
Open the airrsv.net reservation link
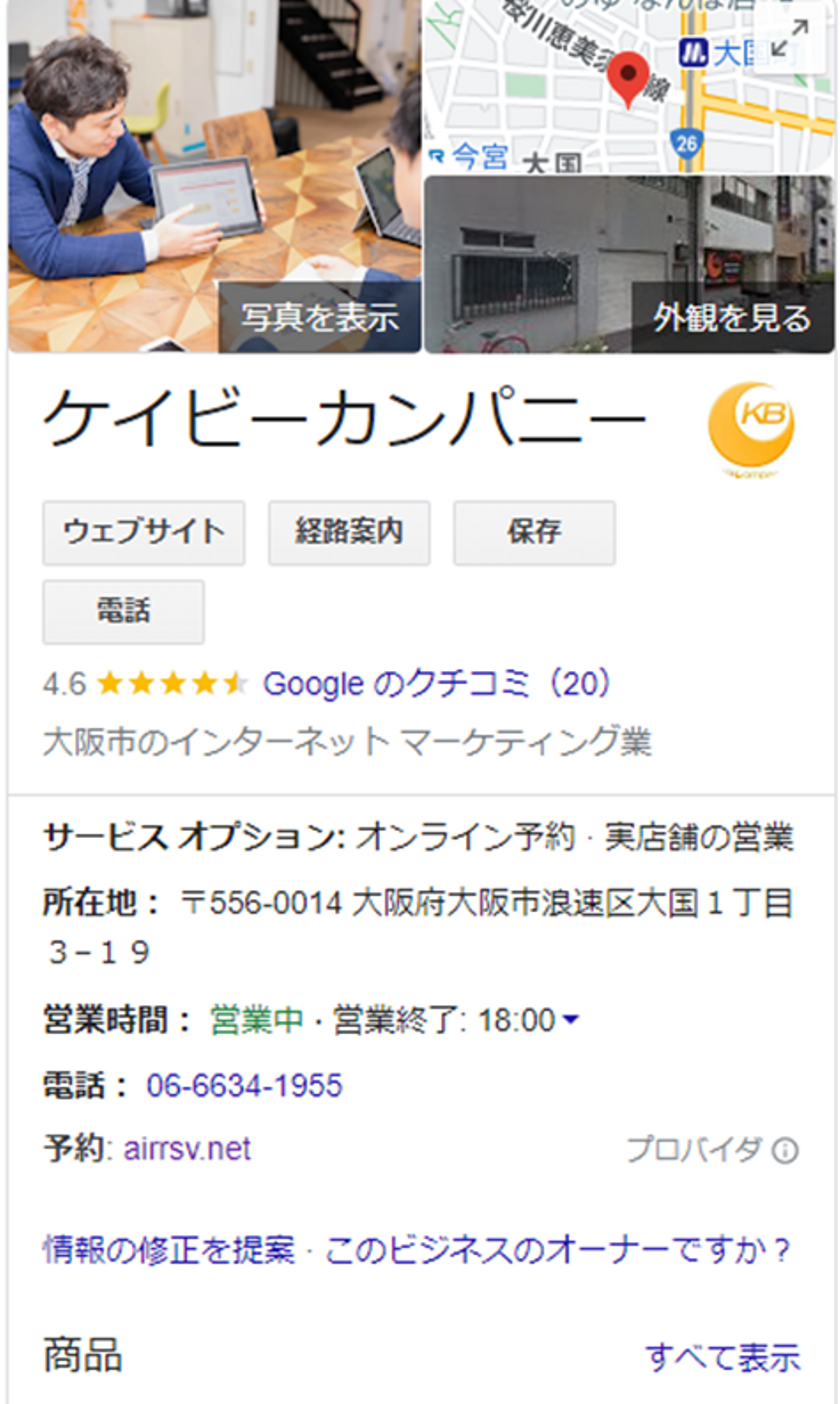pyautogui.click(x=187, y=1149)
